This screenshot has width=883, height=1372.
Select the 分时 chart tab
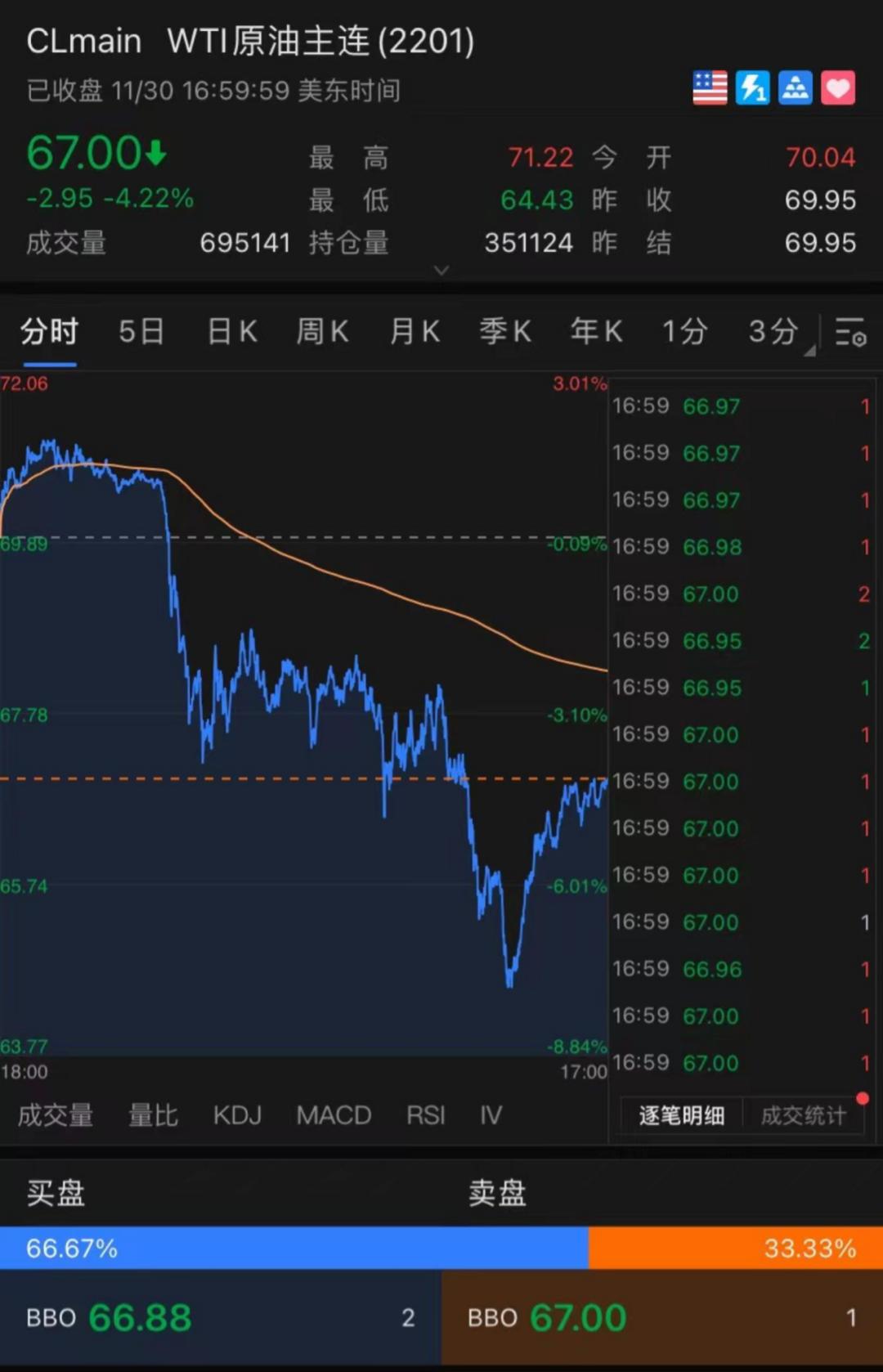[49, 331]
